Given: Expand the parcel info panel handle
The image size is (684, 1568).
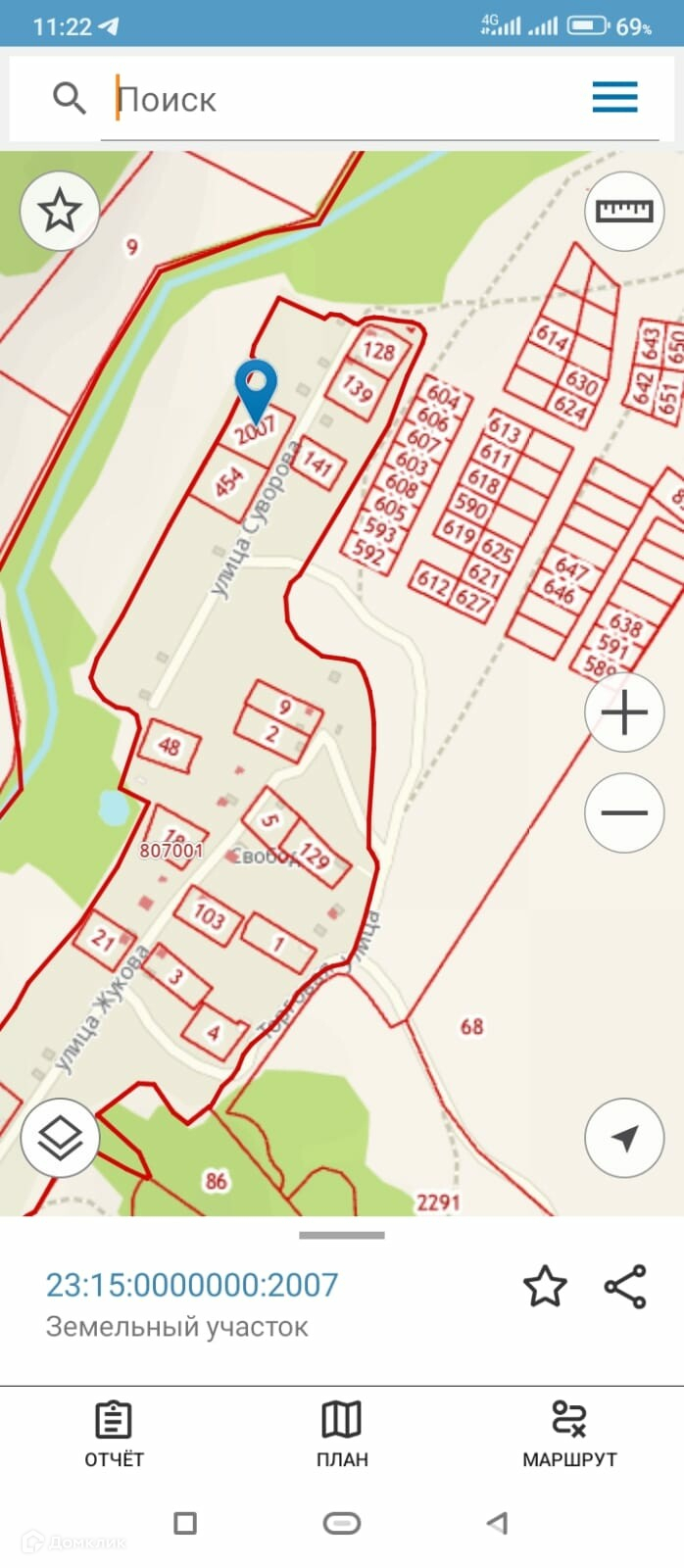Looking at the screenshot, I should click(342, 1236).
